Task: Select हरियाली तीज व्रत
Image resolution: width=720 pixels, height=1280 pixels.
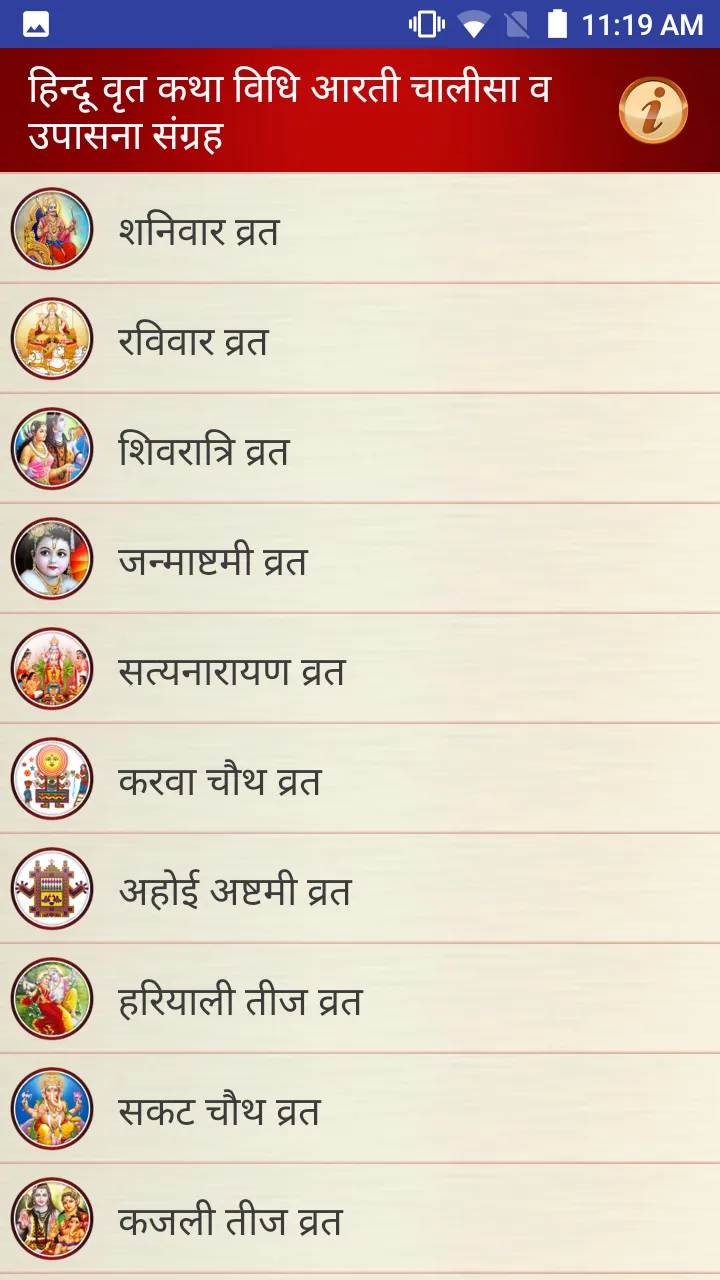Action: point(360,999)
